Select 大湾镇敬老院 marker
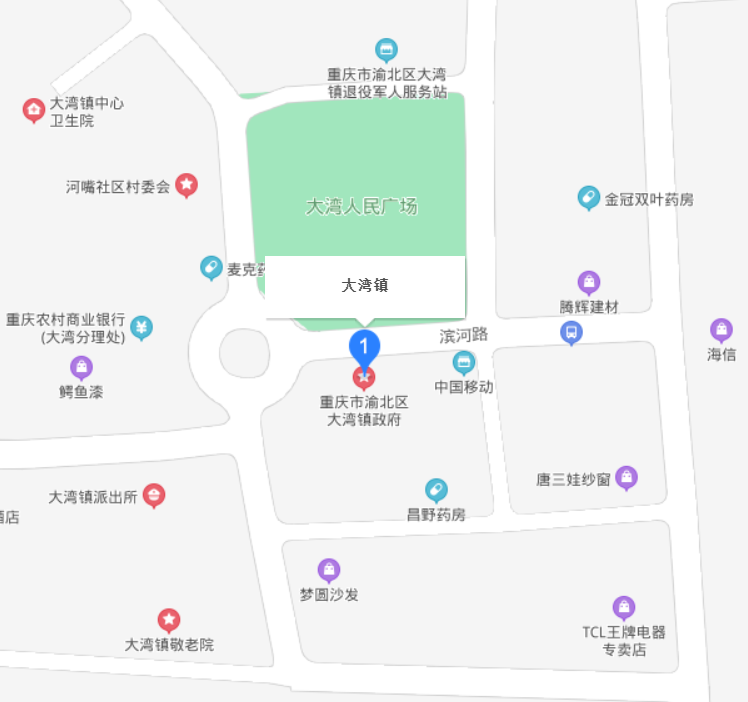This screenshot has width=748, height=702. 169,621
